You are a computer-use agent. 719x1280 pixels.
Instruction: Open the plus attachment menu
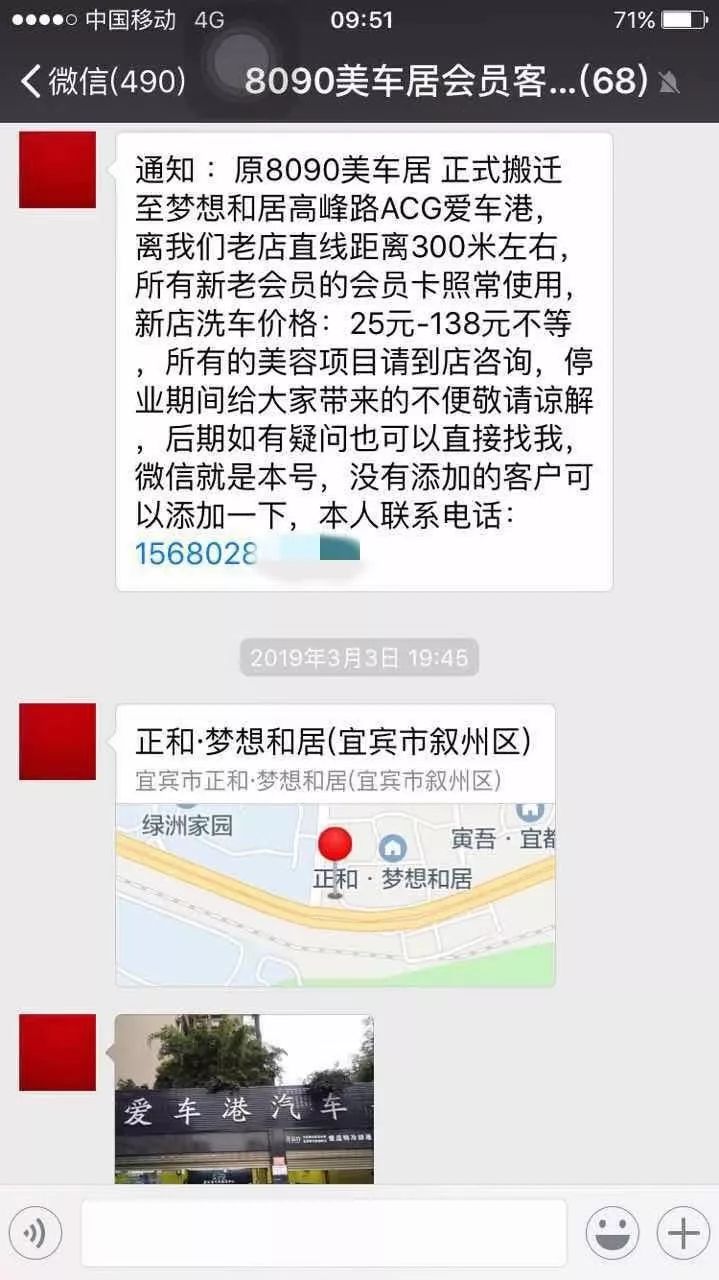pos(683,1234)
